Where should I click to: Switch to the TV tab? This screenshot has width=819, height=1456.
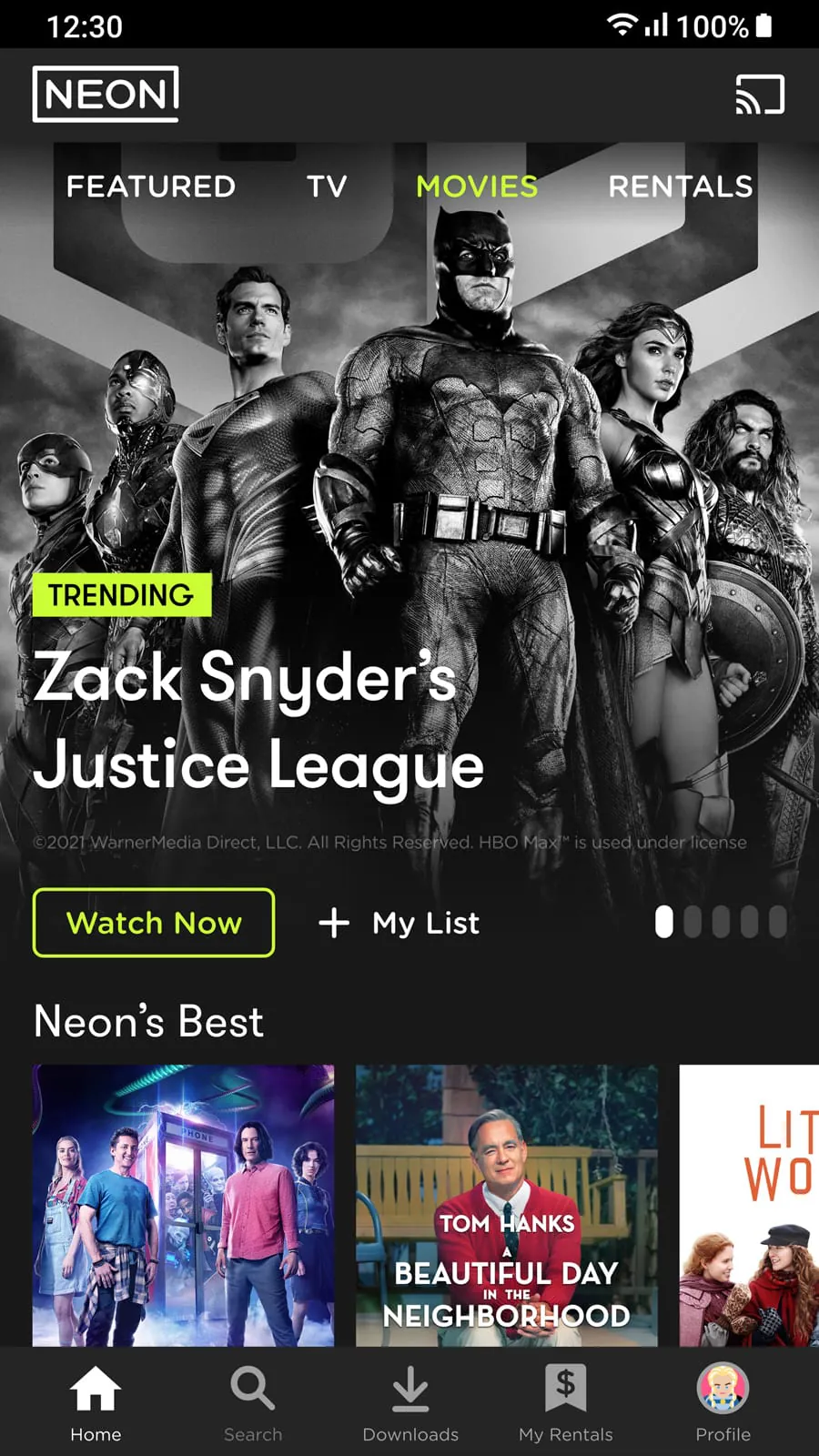pos(327,187)
